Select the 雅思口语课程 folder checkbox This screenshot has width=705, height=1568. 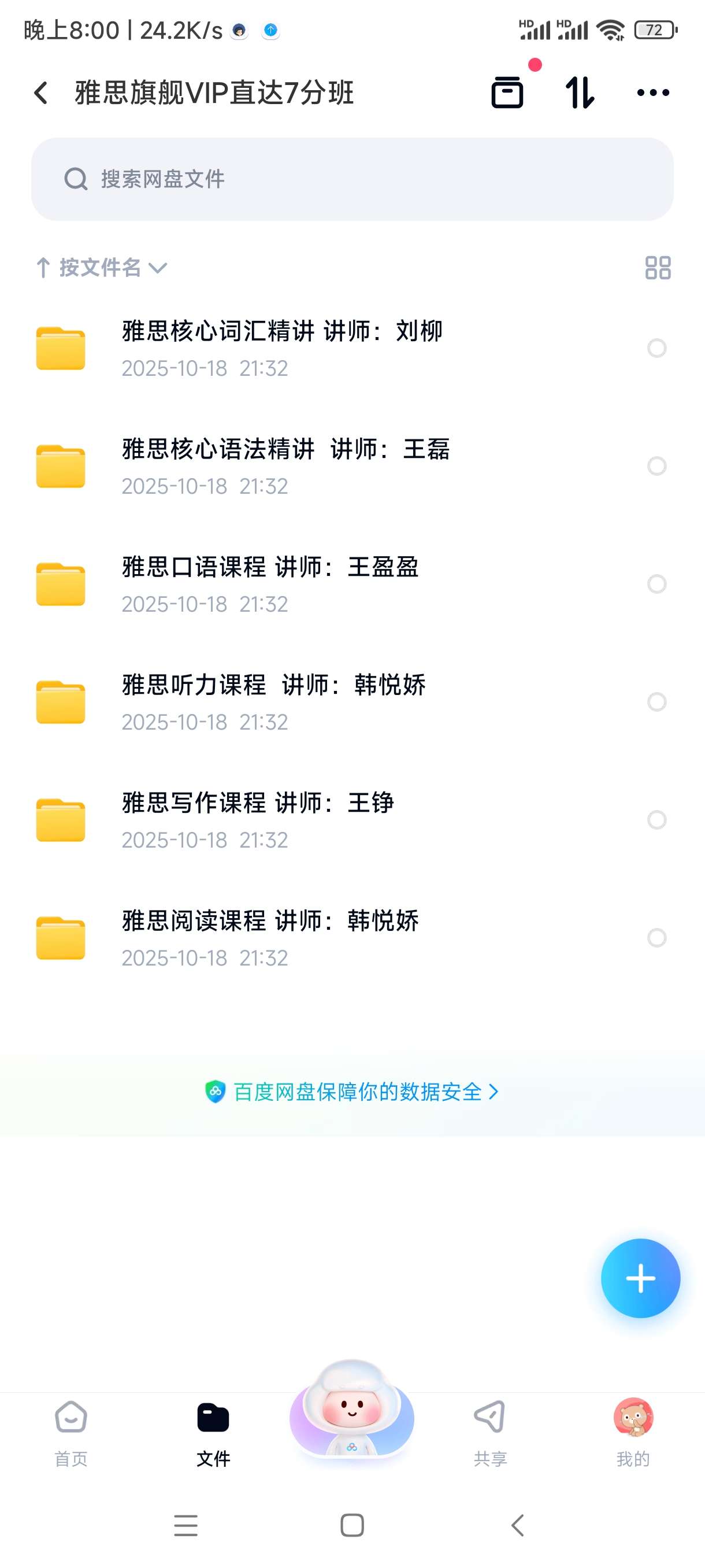656,585
